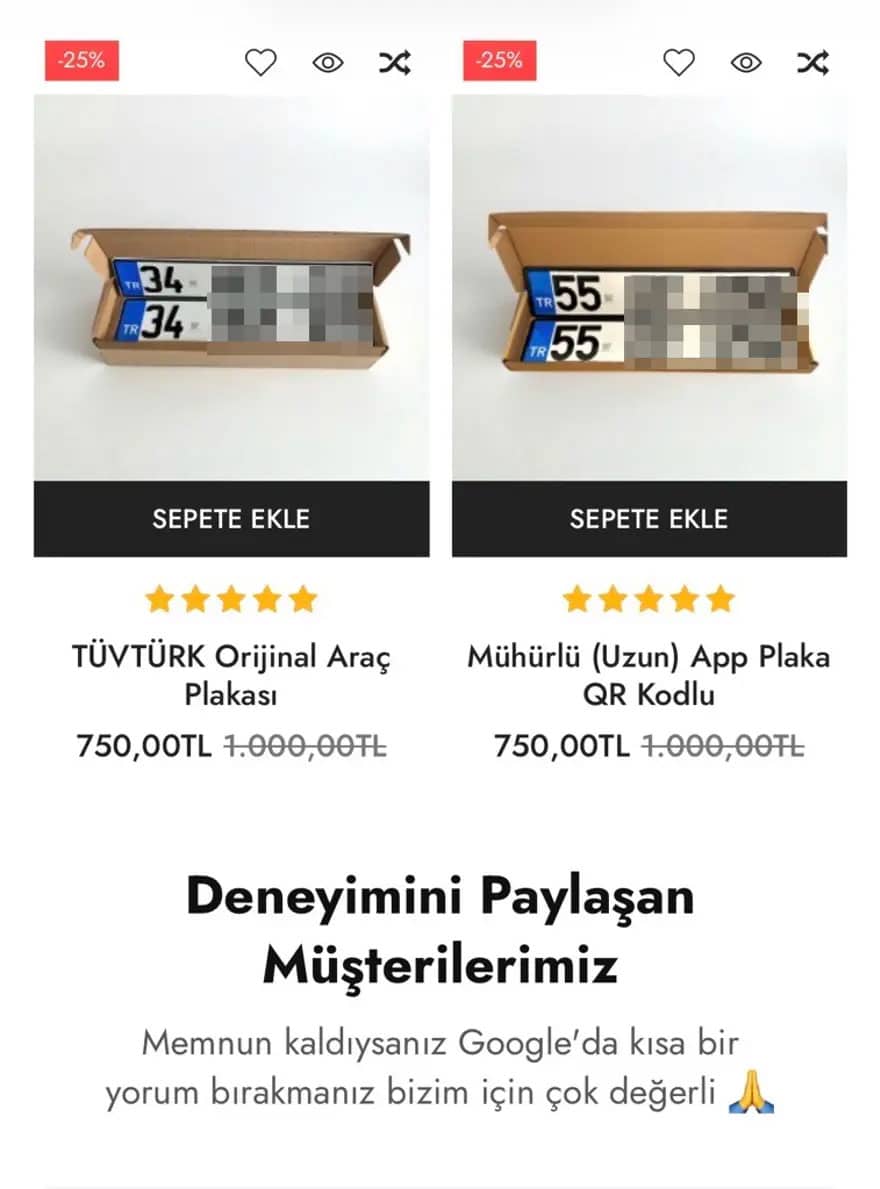The height and width of the screenshot is (1189, 880).
Task: Click compare shuffle icon on the left product
Action: (394, 61)
